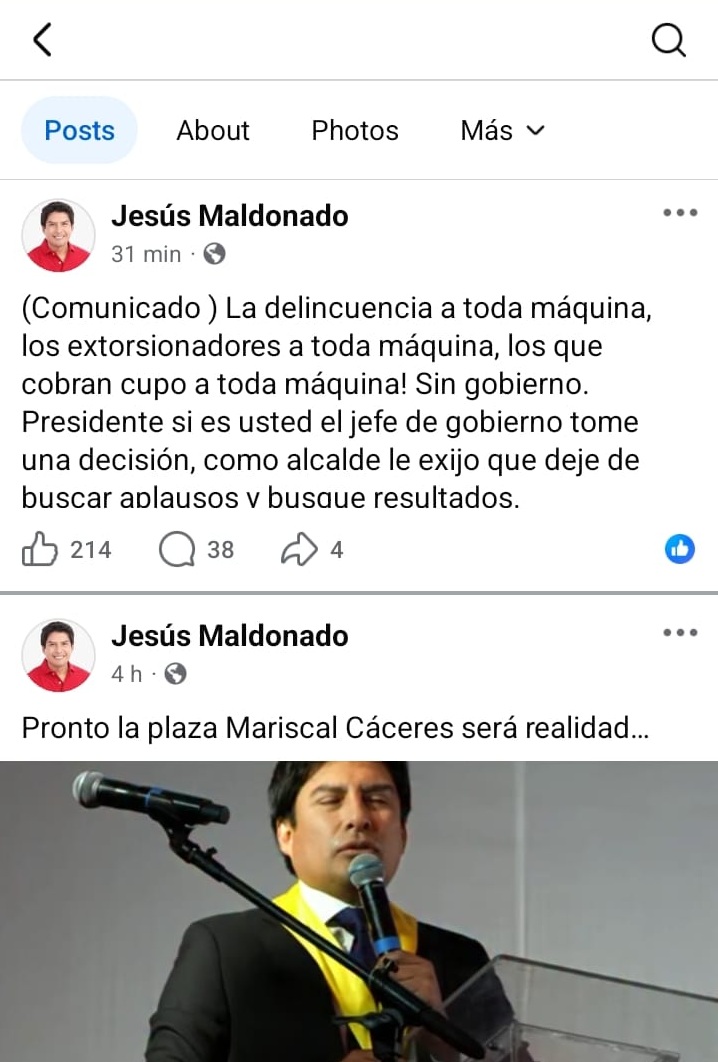Open the profile picture on the 31 min post
The width and height of the screenshot is (718, 1062).
(x=58, y=236)
